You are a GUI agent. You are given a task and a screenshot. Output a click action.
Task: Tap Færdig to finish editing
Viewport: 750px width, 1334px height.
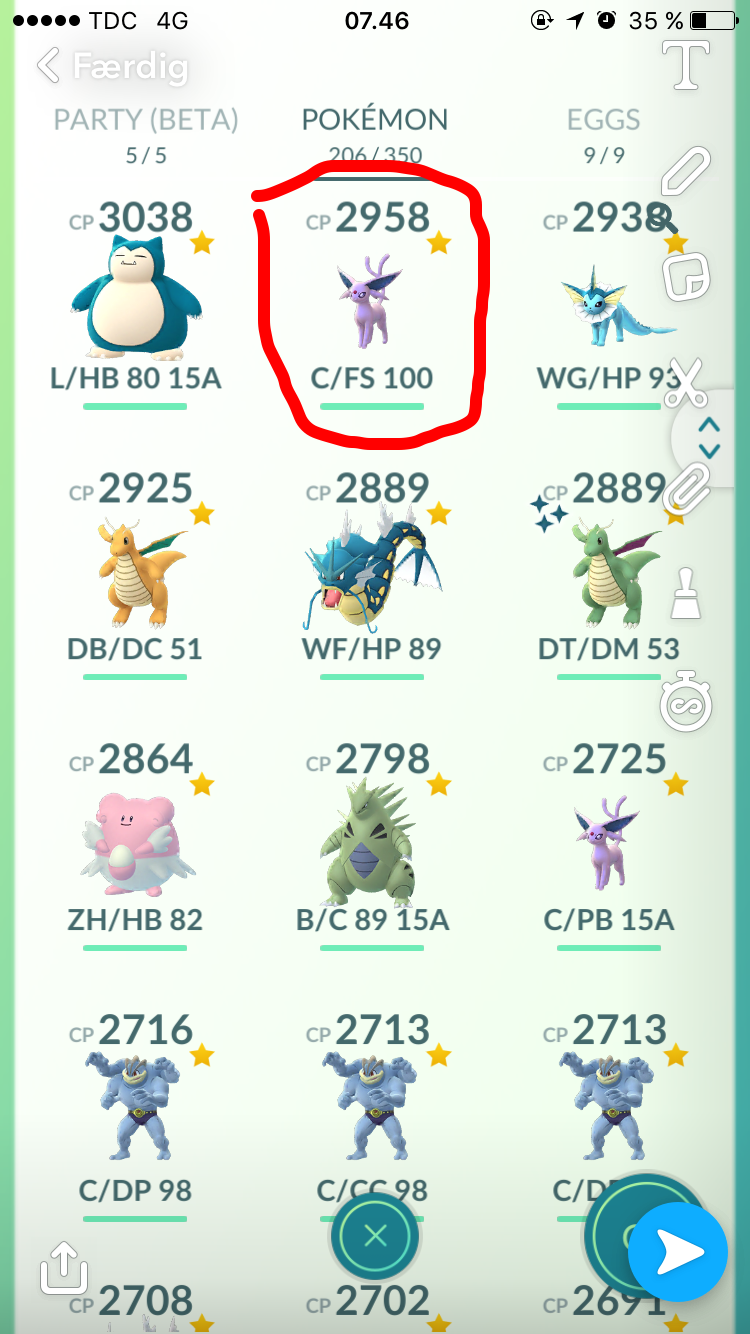[x=112, y=66]
